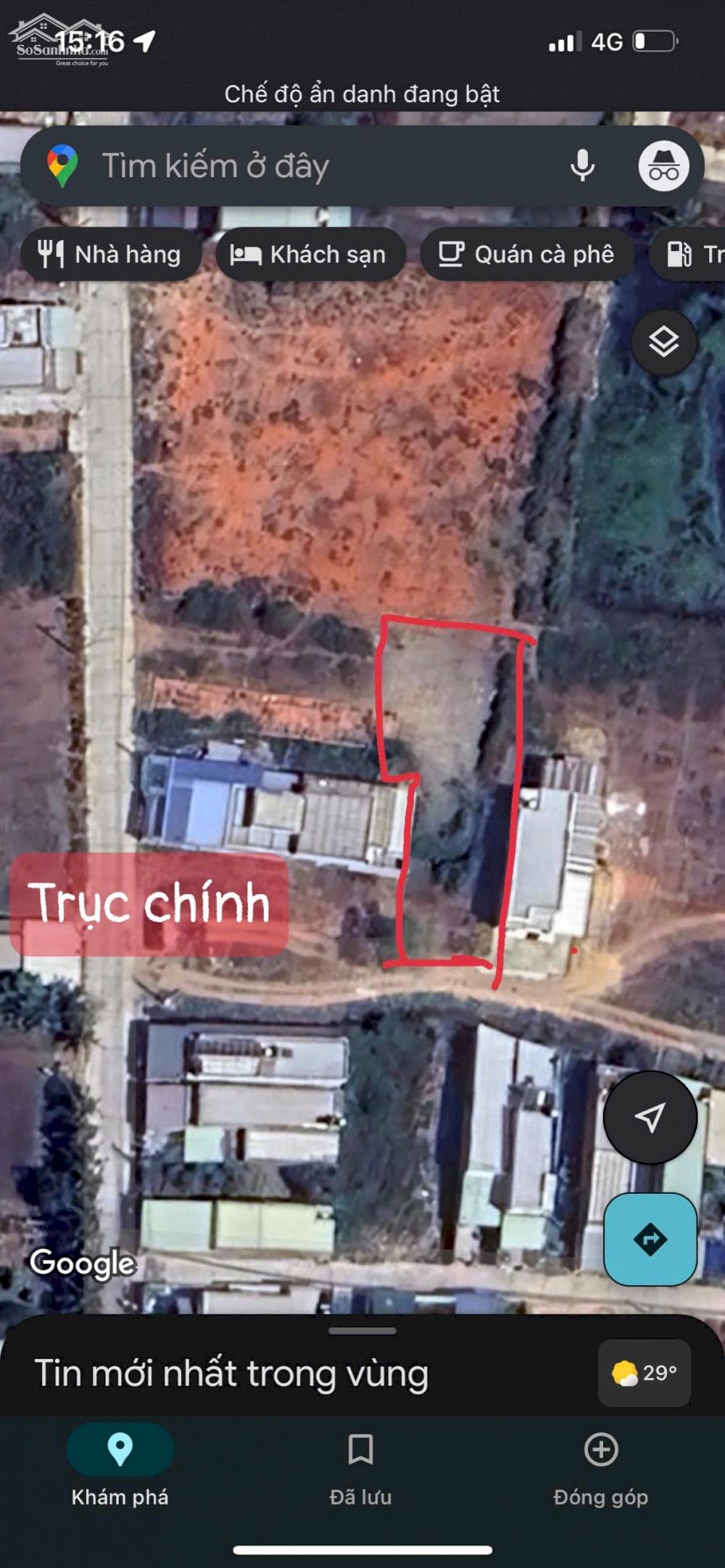
Task: Select the Nhà hàng chip
Action: coord(111,255)
